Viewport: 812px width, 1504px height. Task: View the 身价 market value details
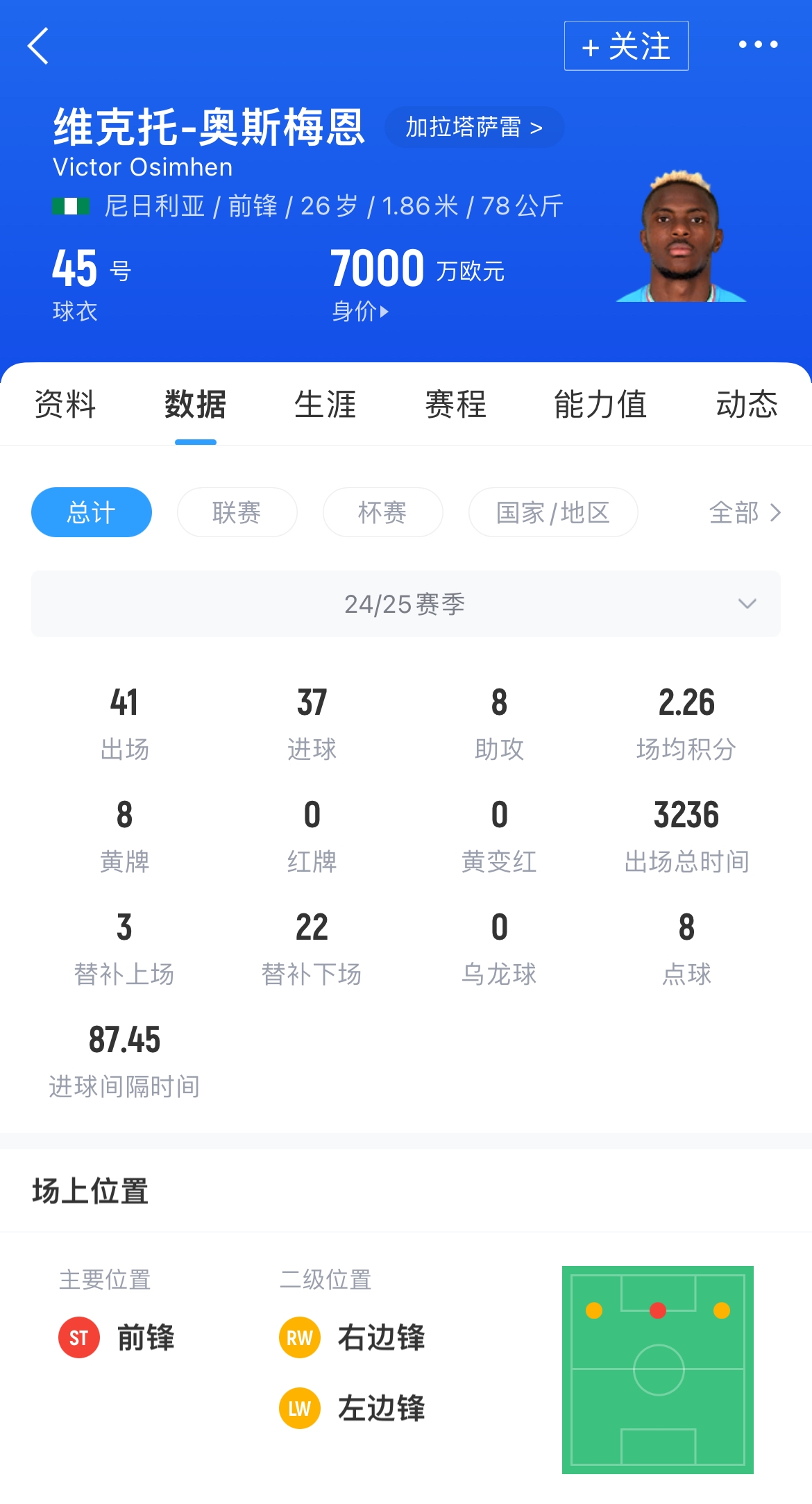click(360, 312)
